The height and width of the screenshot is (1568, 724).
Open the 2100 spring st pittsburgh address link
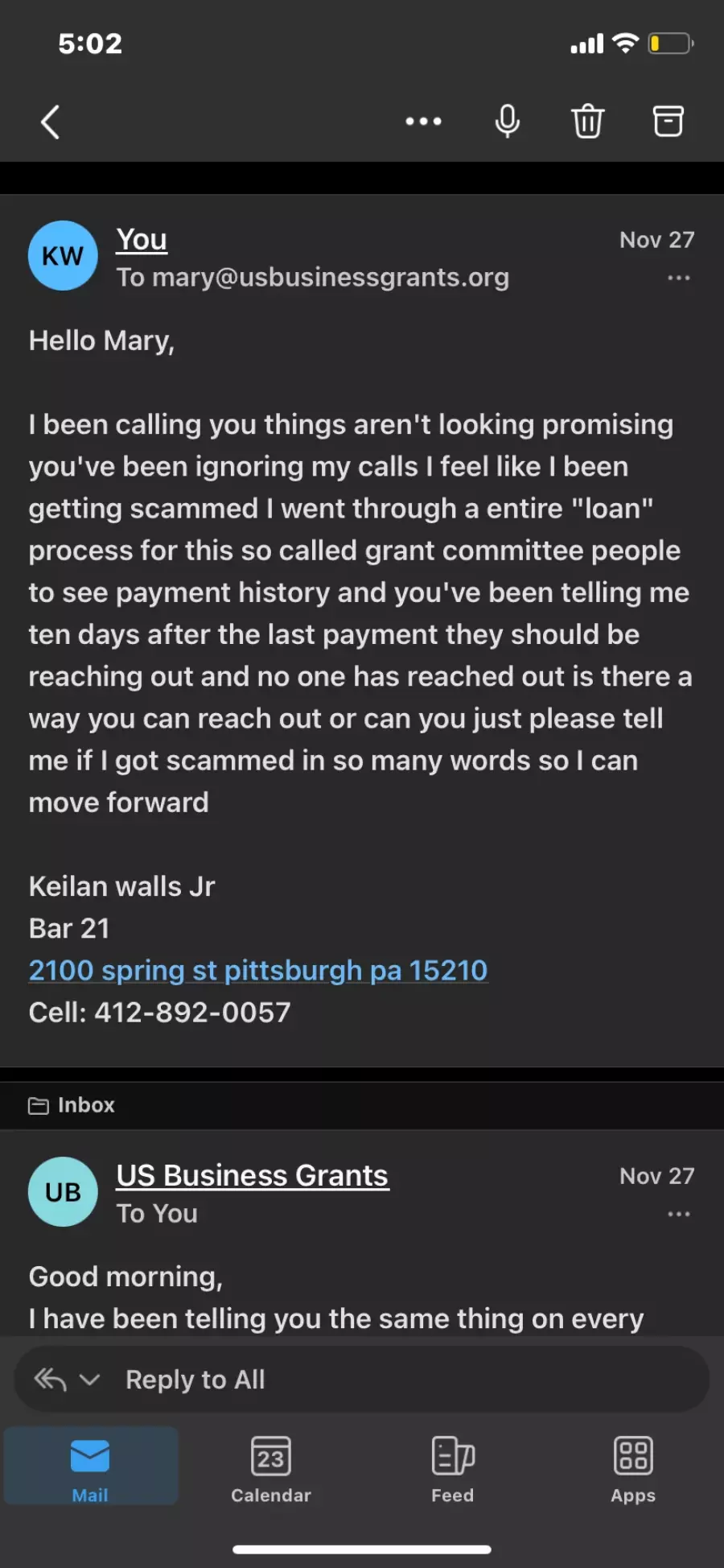[x=258, y=970]
